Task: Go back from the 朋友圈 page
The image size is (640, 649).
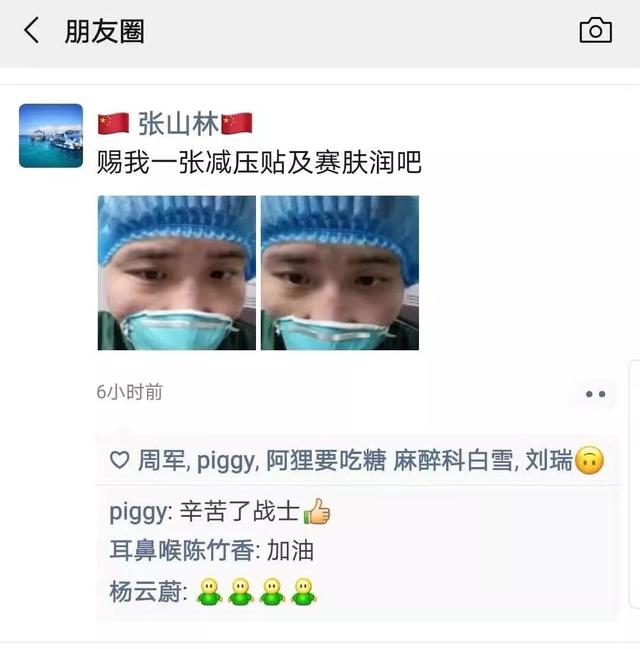Action: 32,31
